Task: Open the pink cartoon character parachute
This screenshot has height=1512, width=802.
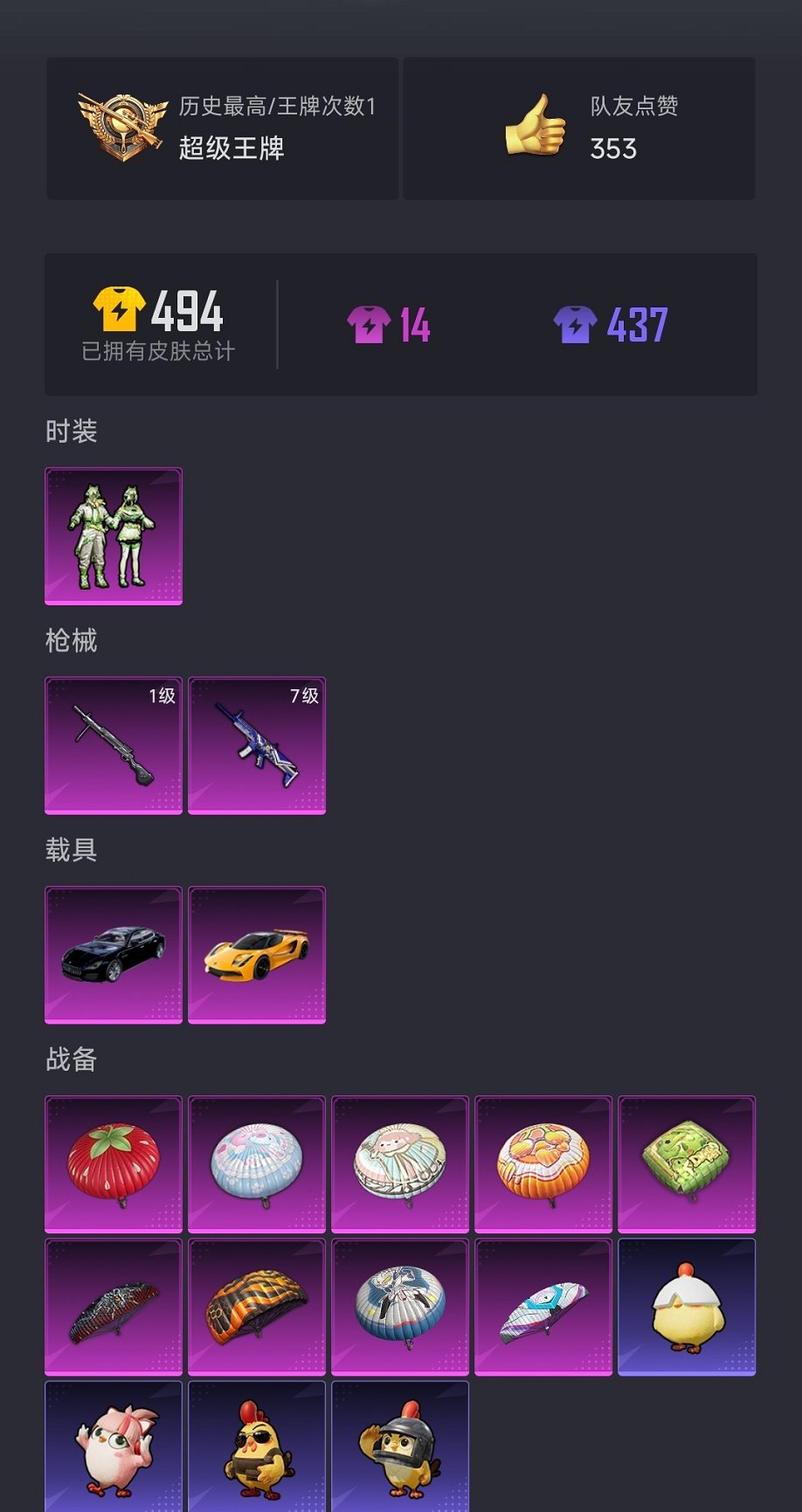Action: point(400,1164)
